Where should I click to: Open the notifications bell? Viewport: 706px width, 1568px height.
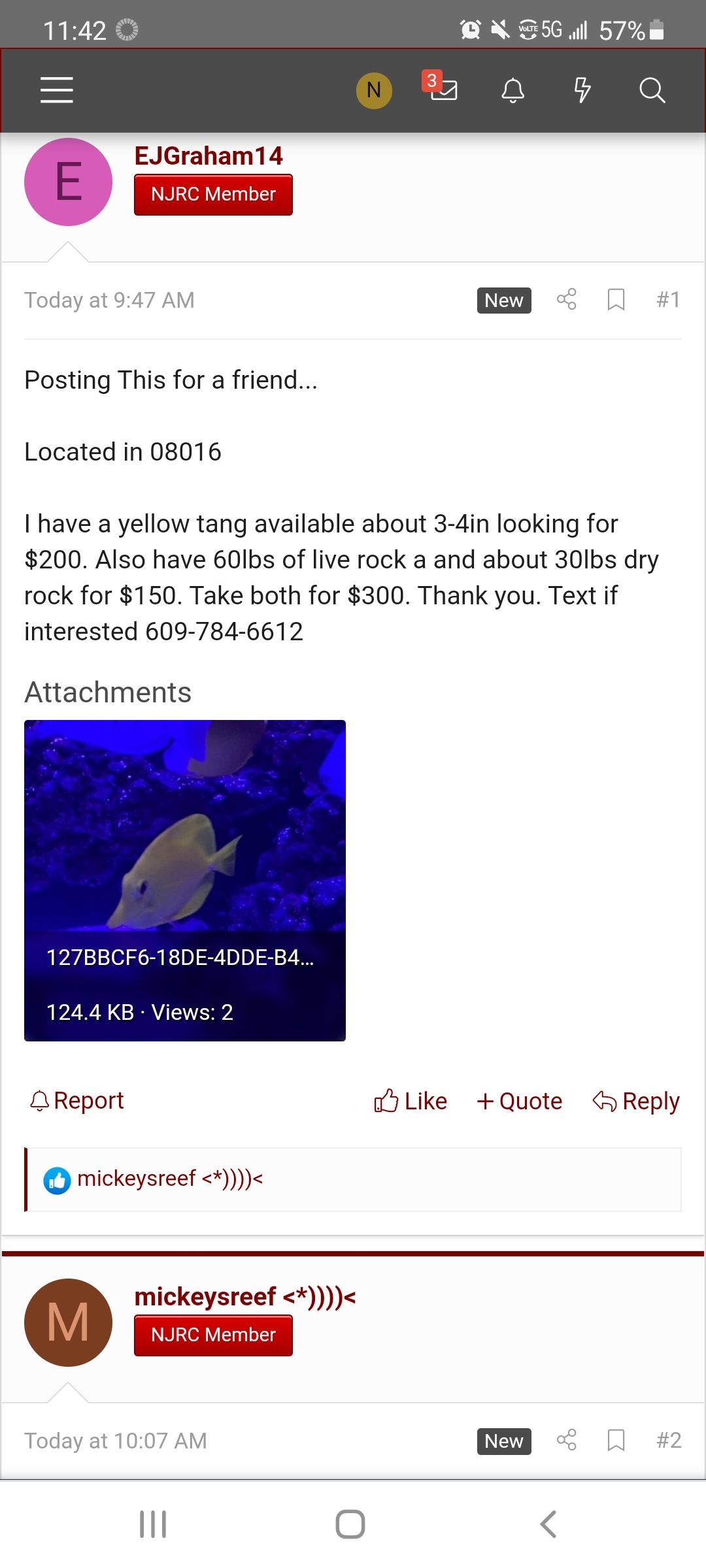tap(513, 90)
